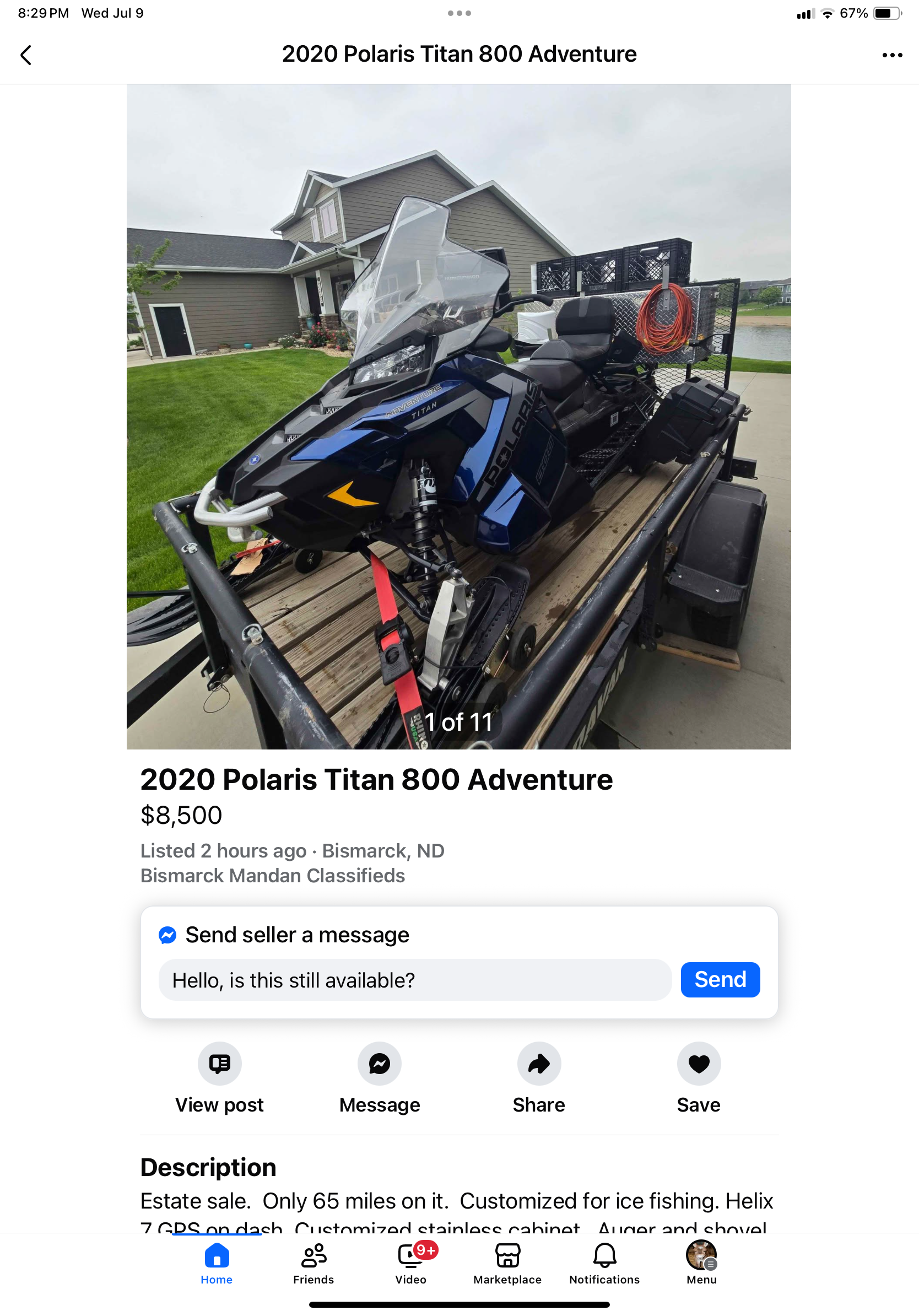Send the message to seller
This screenshot has height=1316, width=919.
tap(720, 979)
